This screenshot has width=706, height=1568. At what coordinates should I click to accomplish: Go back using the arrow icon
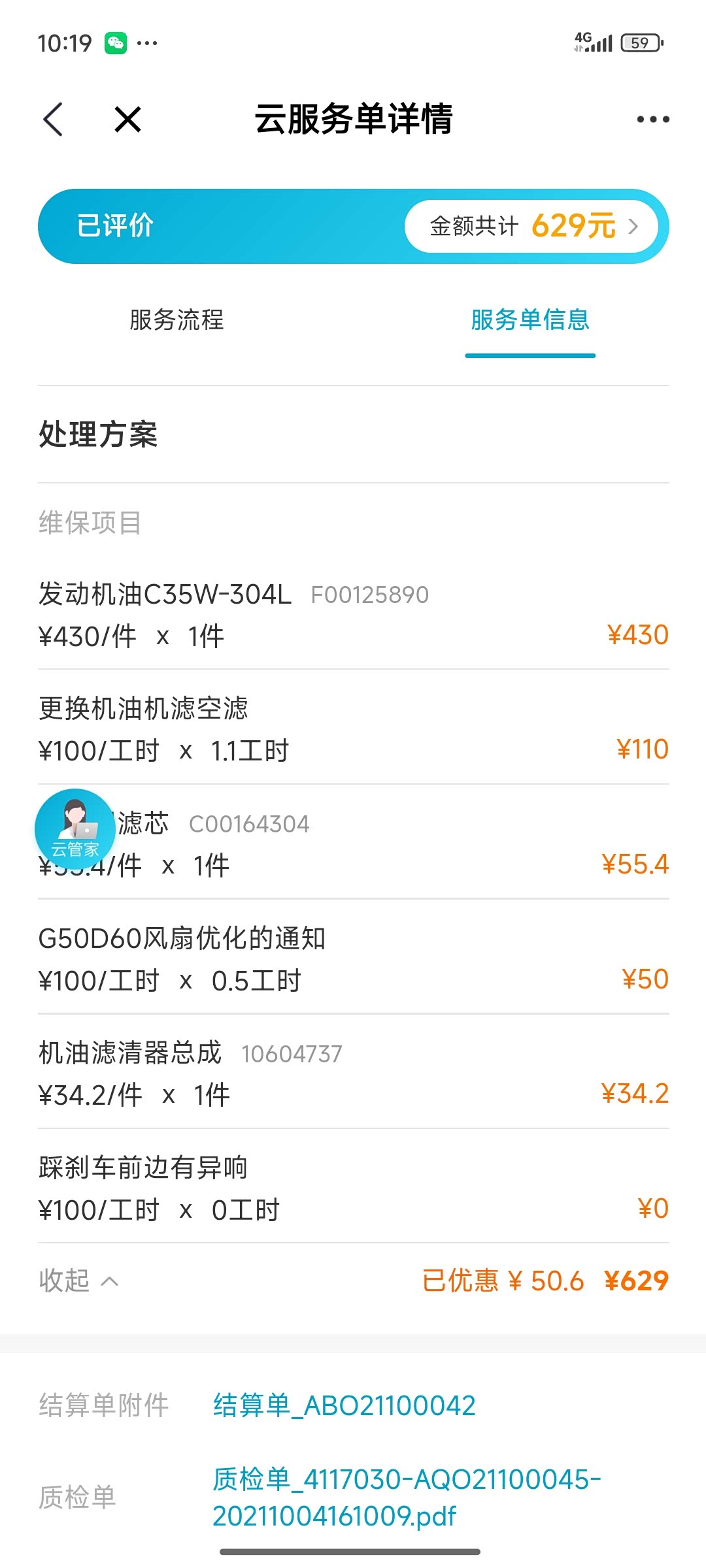(x=53, y=119)
